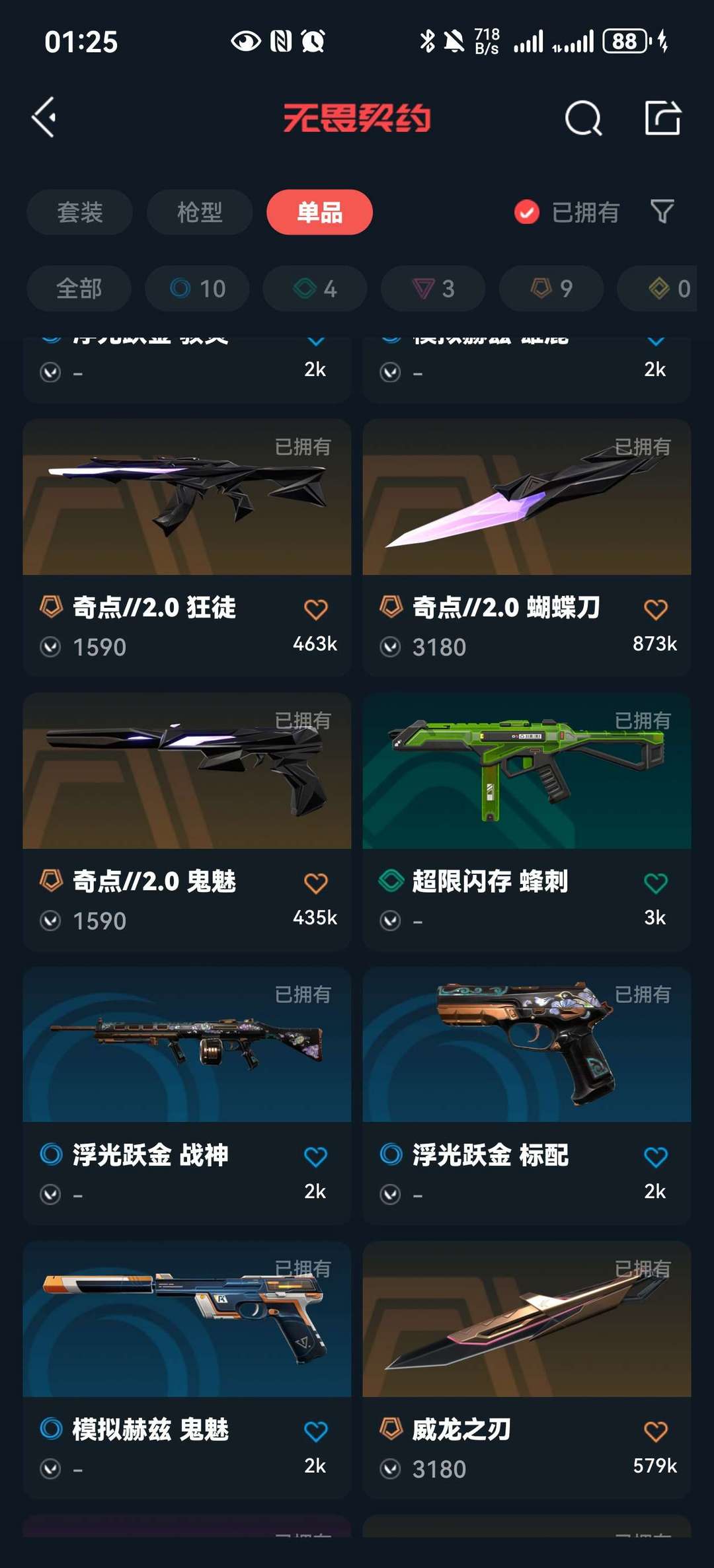
Task: Like the 超限闪存 蜂刺 skin
Action: pos(656,883)
